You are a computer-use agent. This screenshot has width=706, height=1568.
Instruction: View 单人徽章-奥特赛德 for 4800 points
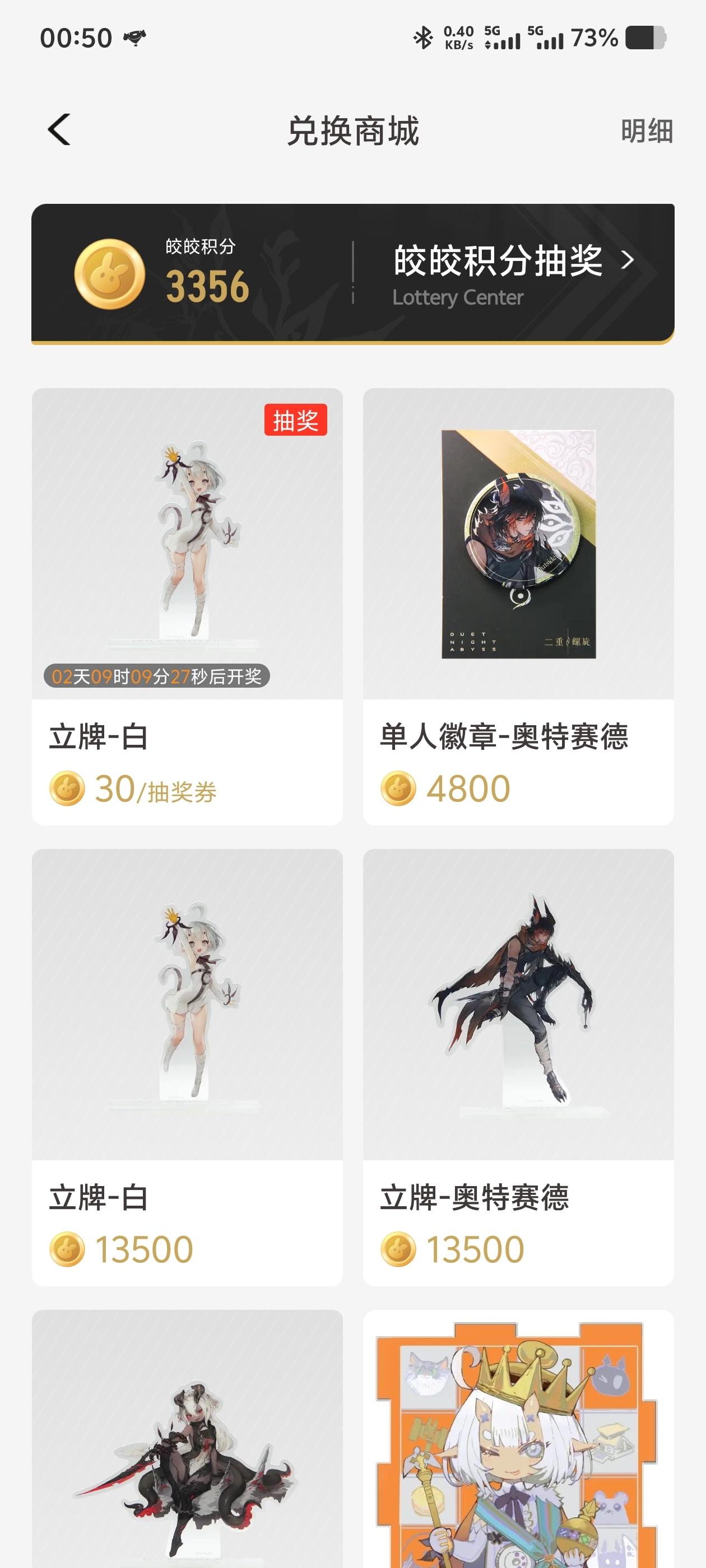518,606
